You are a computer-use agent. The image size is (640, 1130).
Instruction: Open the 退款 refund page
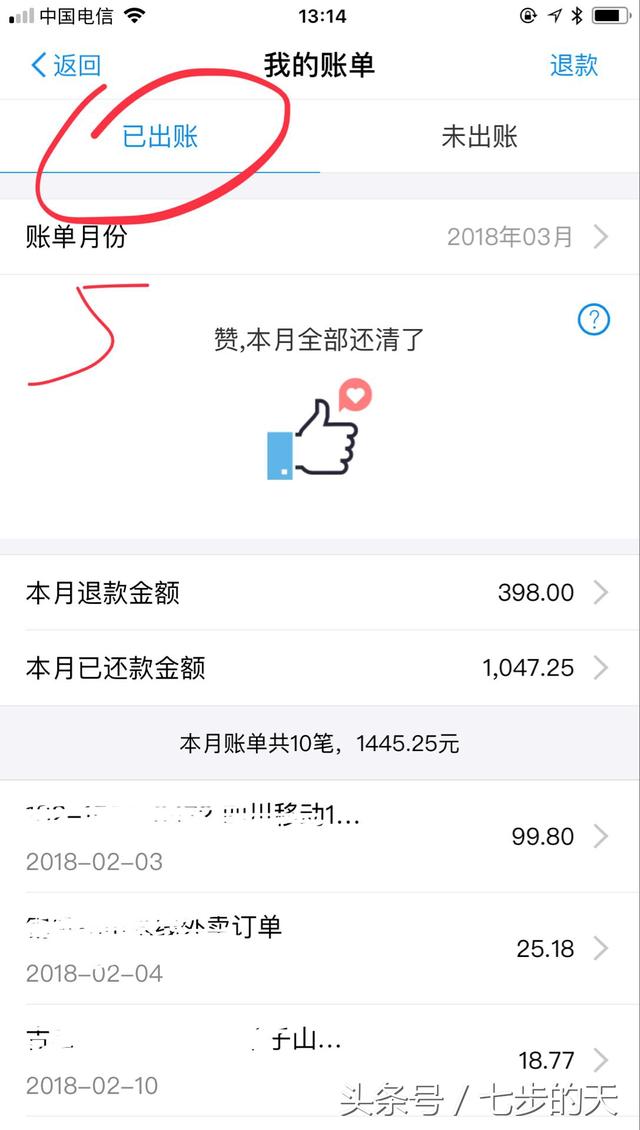pos(573,66)
